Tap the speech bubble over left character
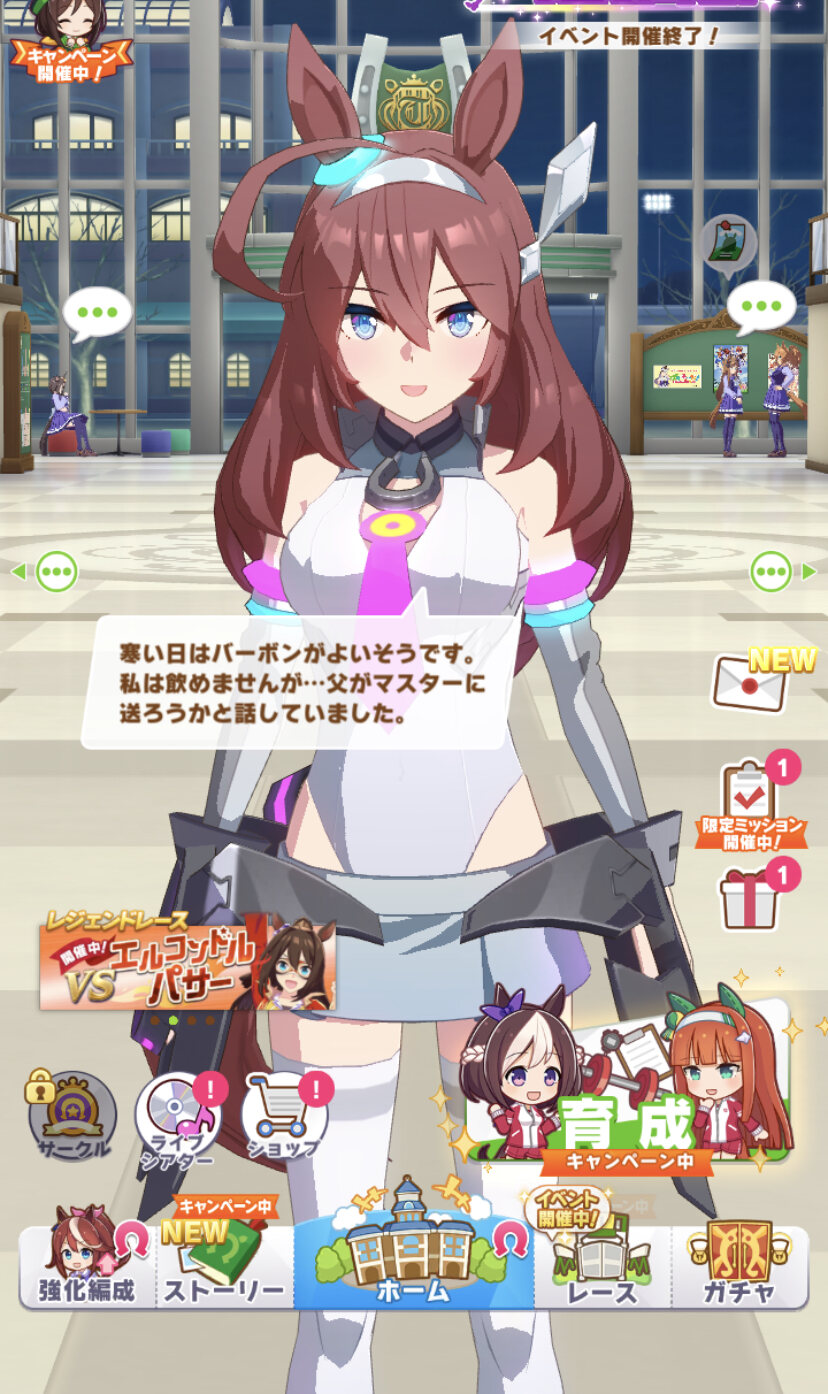Screen dimensions: 828x1394 tap(97, 312)
